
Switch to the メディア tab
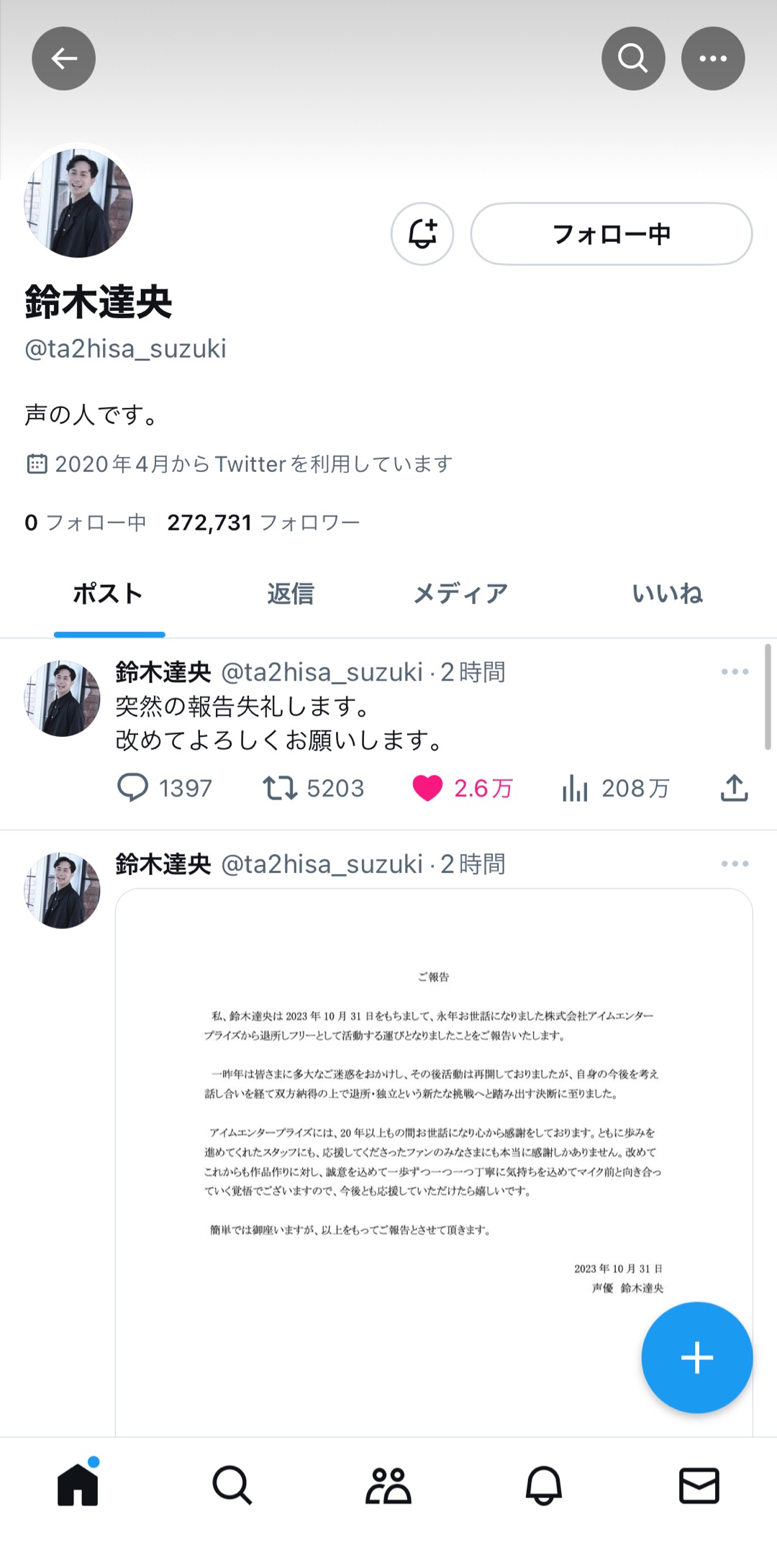click(x=460, y=594)
